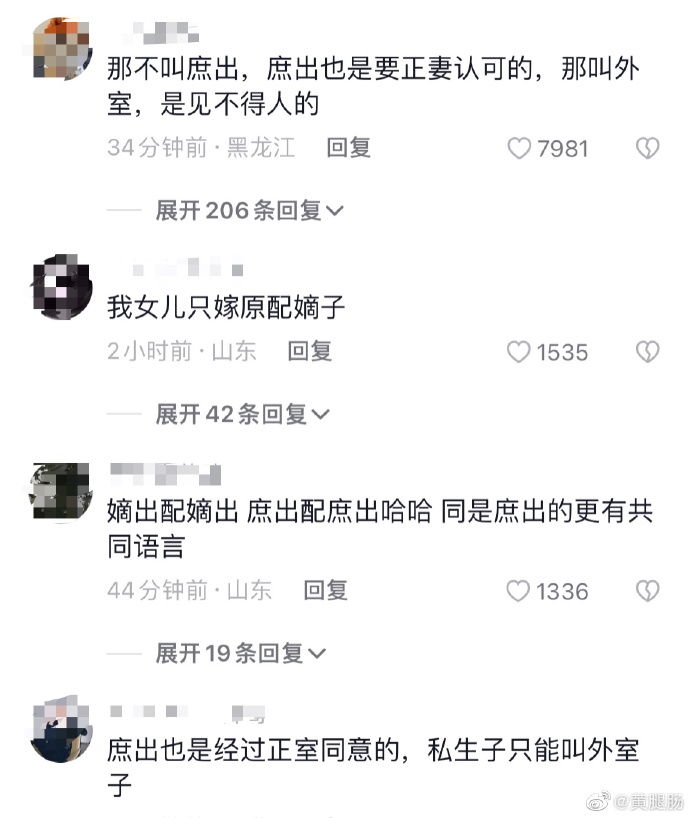
Task: Reply to the comment posted 2小时前
Action: (x=310, y=351)
